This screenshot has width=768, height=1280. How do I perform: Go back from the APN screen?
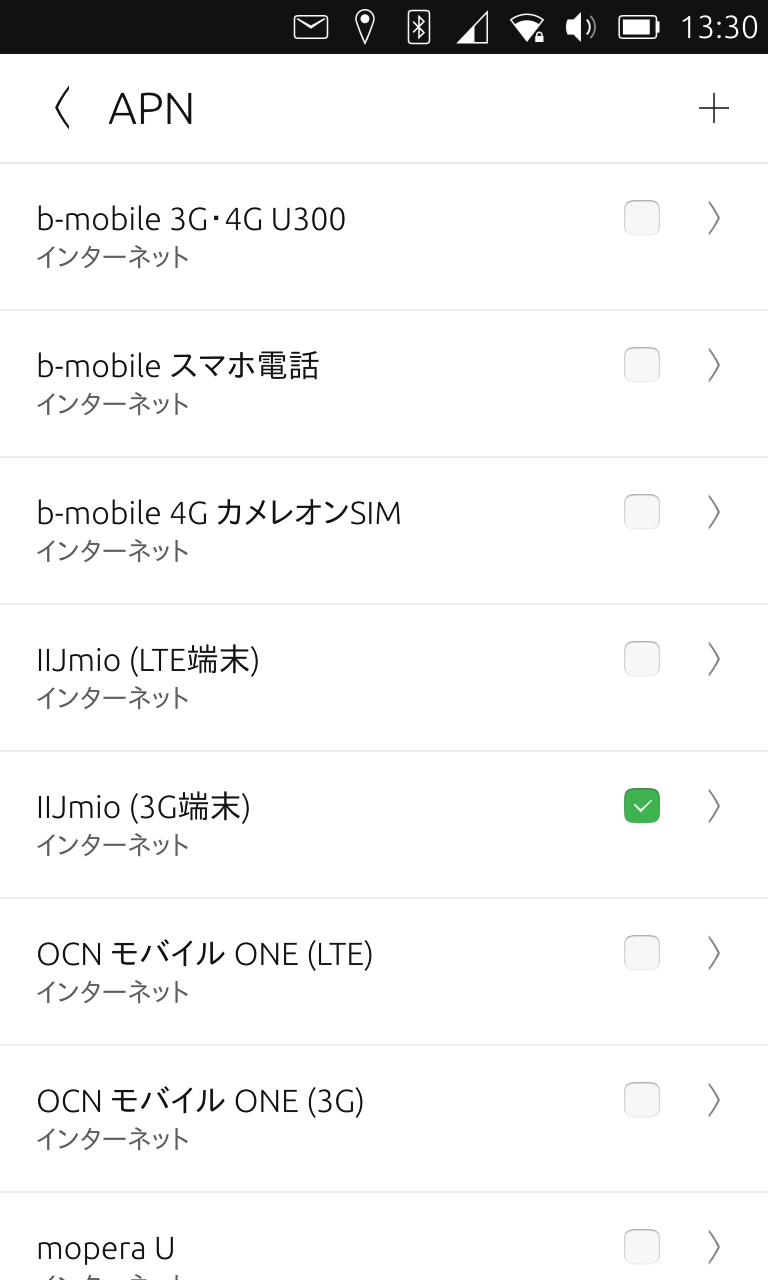(62, 108)
